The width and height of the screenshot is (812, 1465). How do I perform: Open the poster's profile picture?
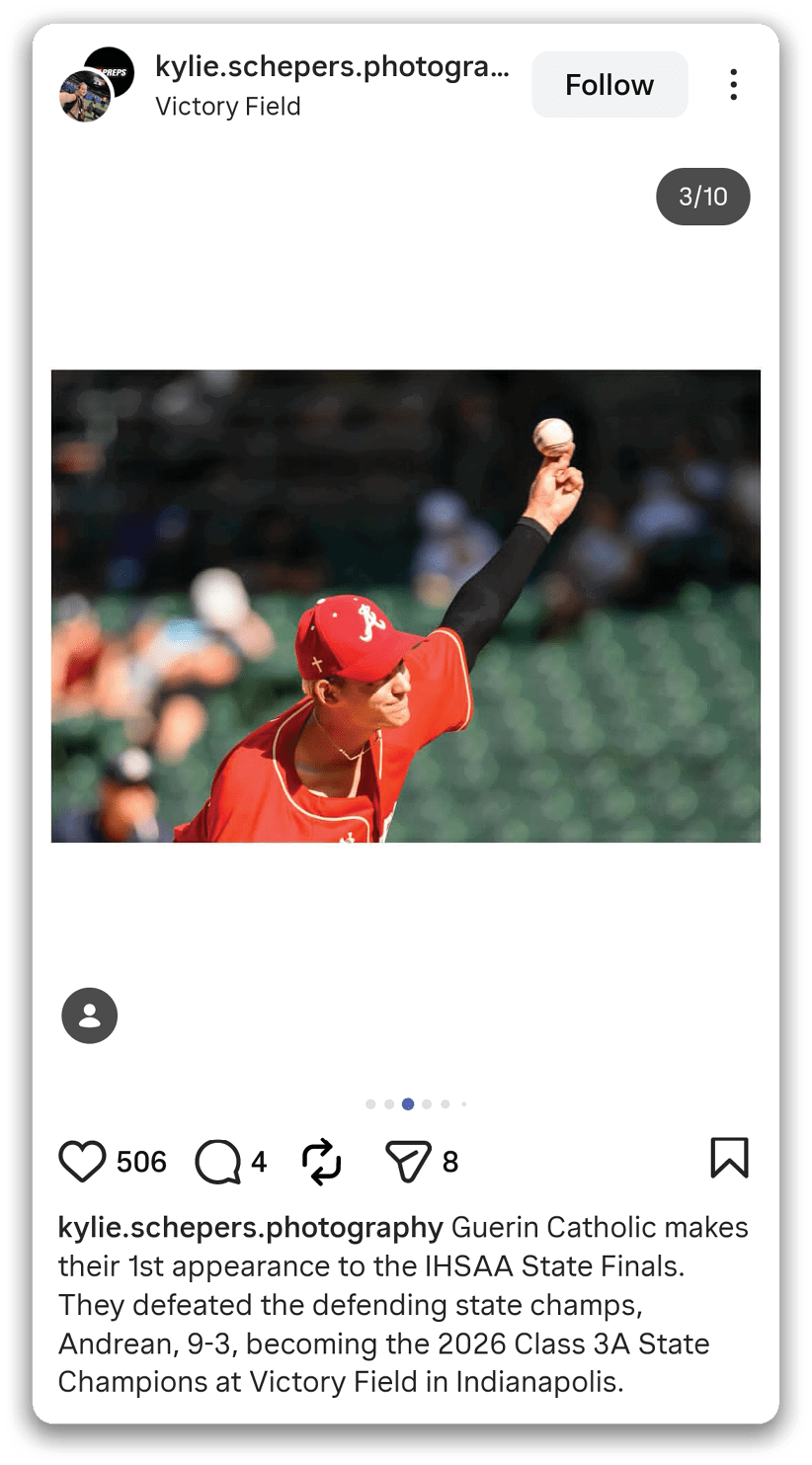coord(97,85)
